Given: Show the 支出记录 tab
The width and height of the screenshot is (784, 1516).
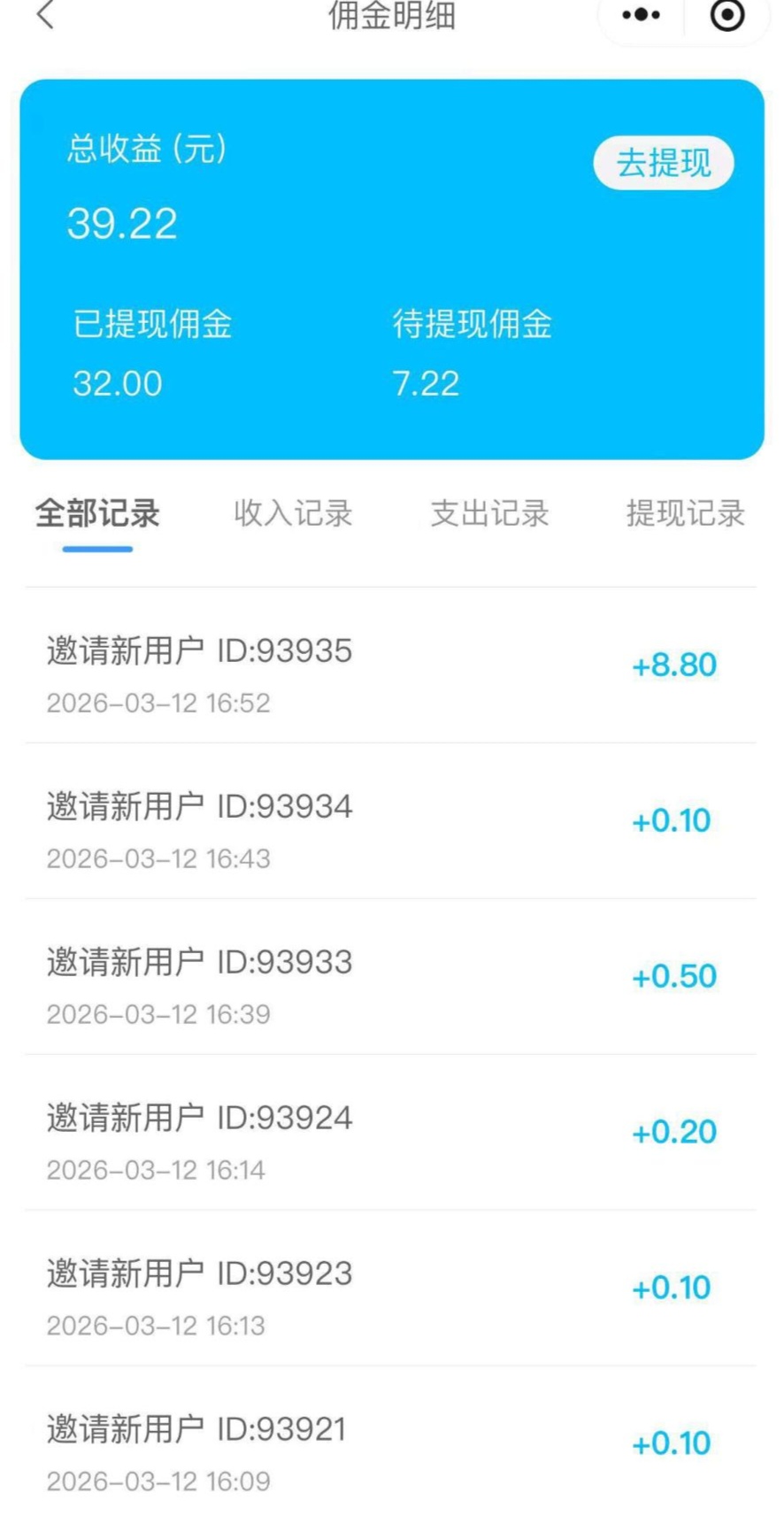Looking at the screenshot, I should (x=489, y=513).
